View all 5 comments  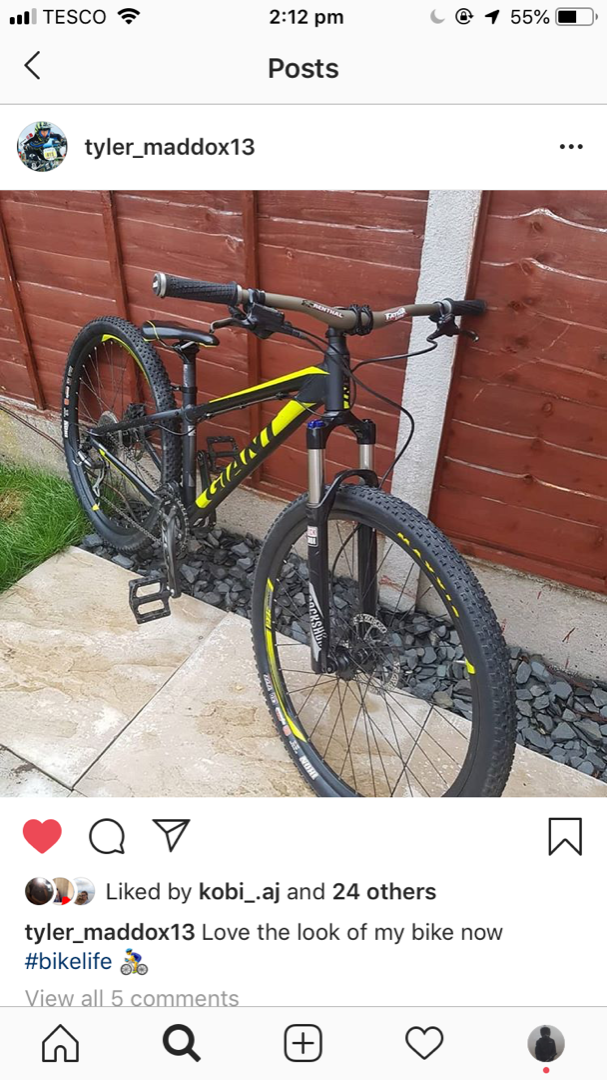(132, 997)
